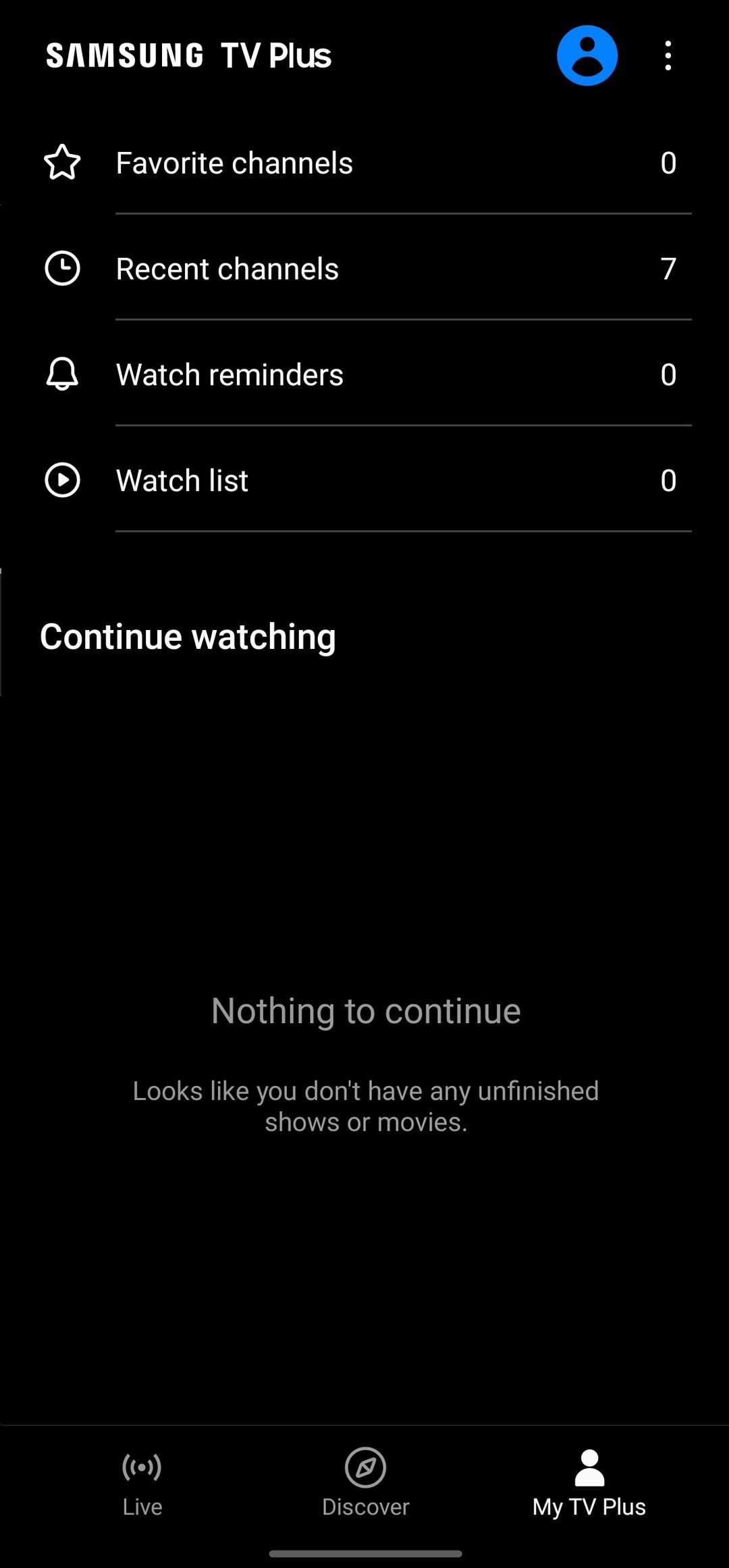Open Watch reminders
This screenshot has width=729, height=1568.
coord(230,373)
